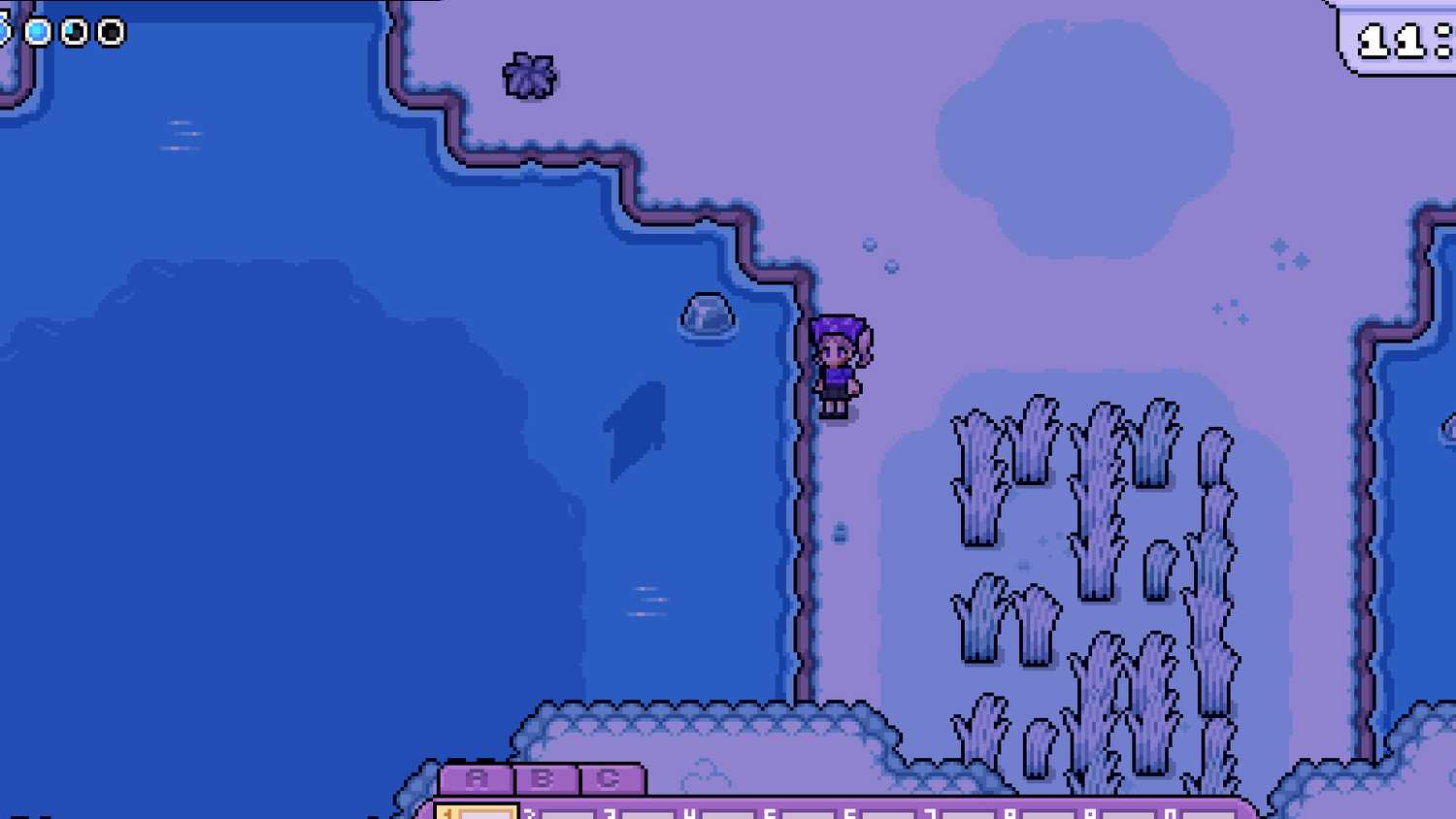Switch to hotbar tab B
The height and width of the screenshot is (819, 1456).
543,779
